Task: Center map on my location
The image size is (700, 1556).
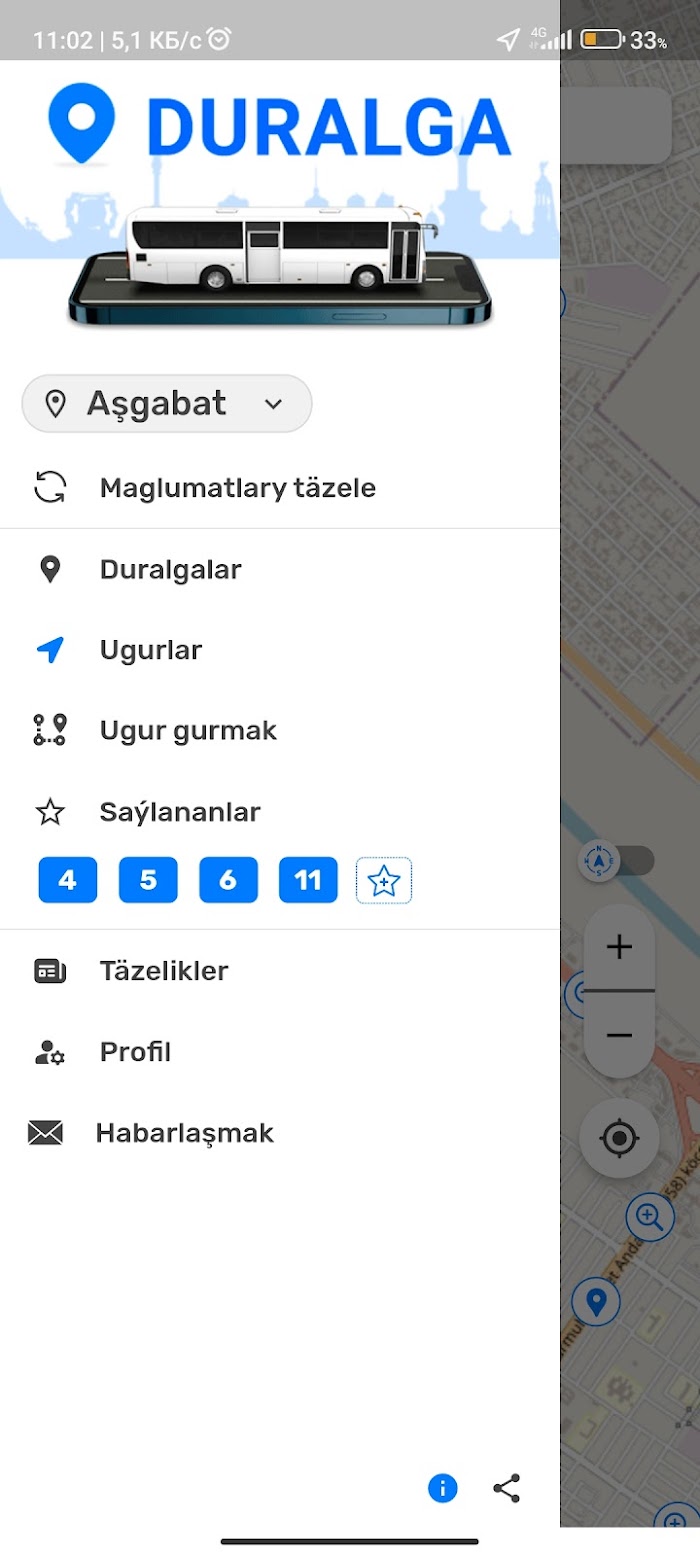Action: click(x=619, y=1138)
